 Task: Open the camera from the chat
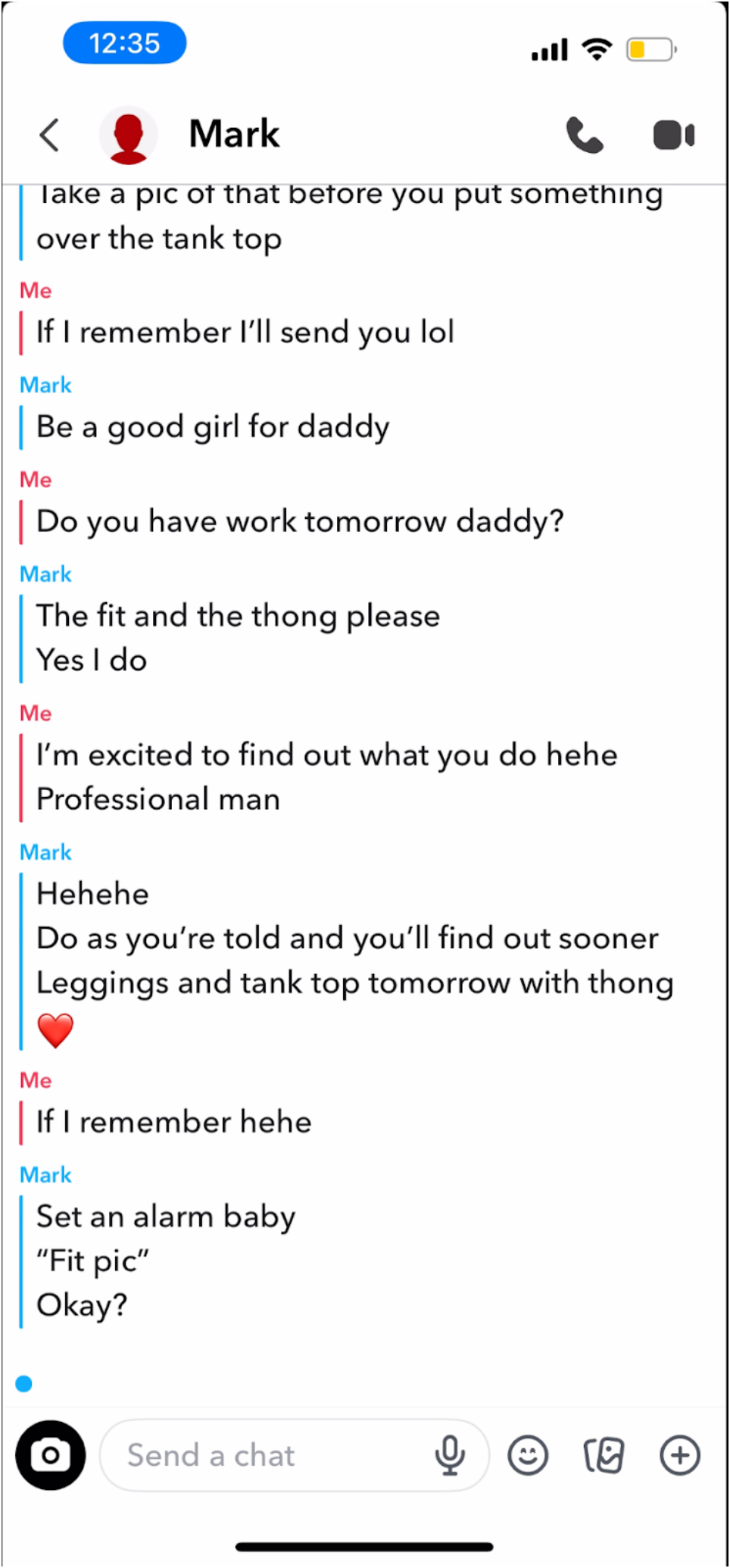click(50, 1455)
